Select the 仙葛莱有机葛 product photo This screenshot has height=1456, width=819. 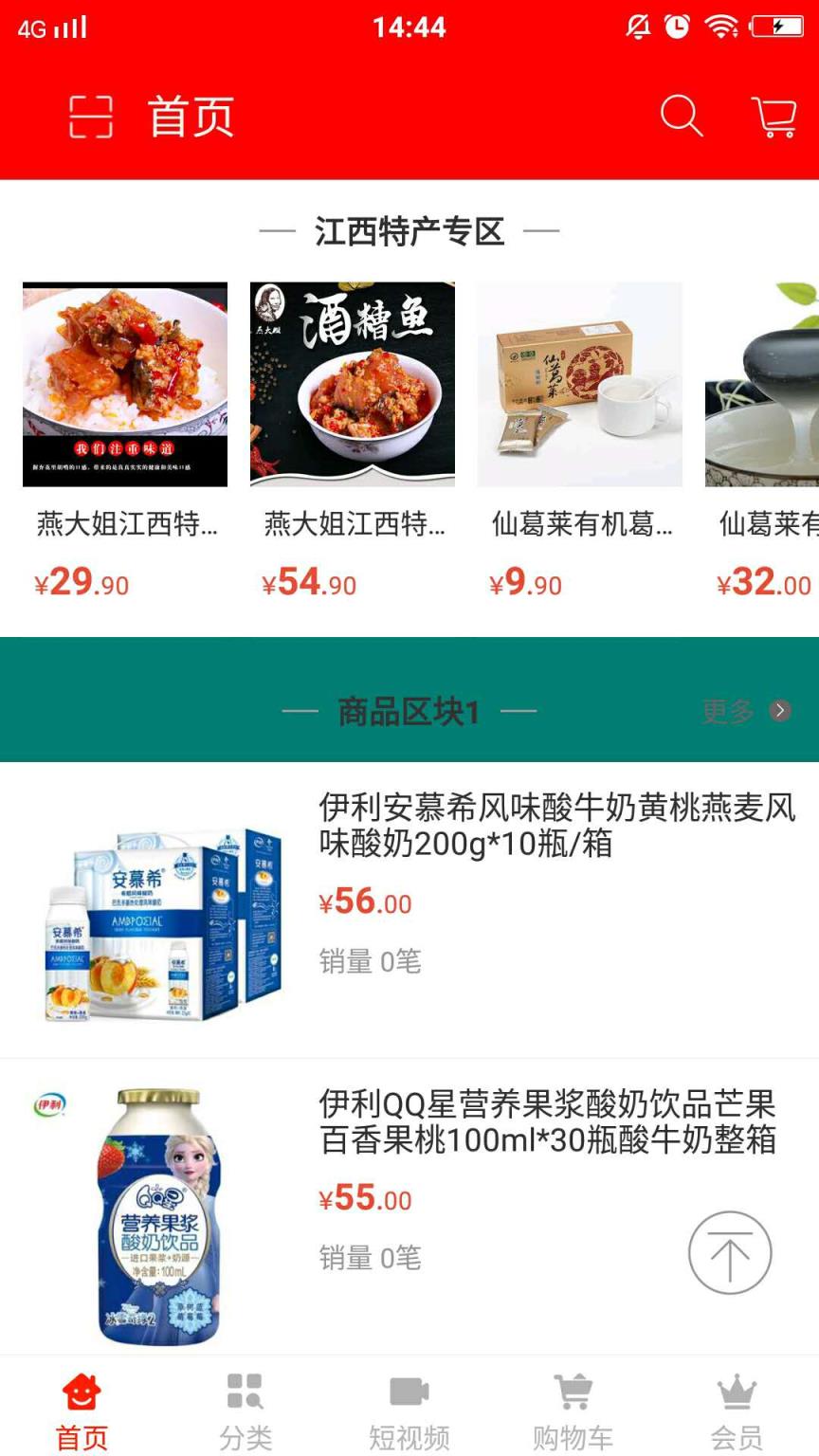(578, 384)
